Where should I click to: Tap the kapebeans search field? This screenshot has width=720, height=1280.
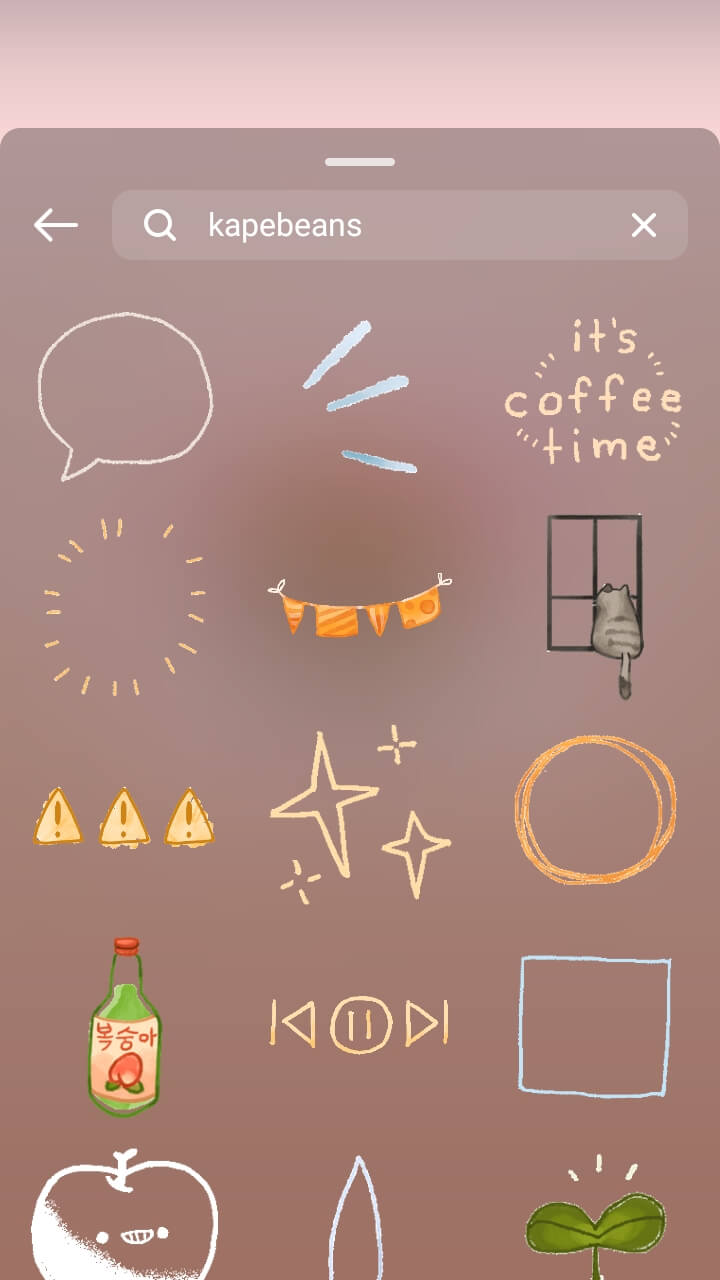[400, 226]
